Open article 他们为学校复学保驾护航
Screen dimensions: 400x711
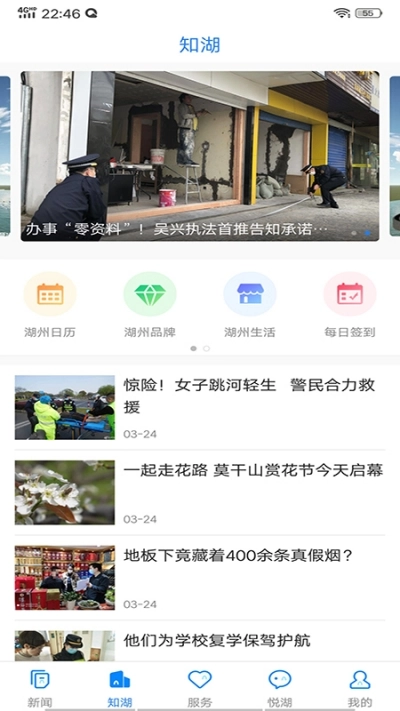pos(200,645)
